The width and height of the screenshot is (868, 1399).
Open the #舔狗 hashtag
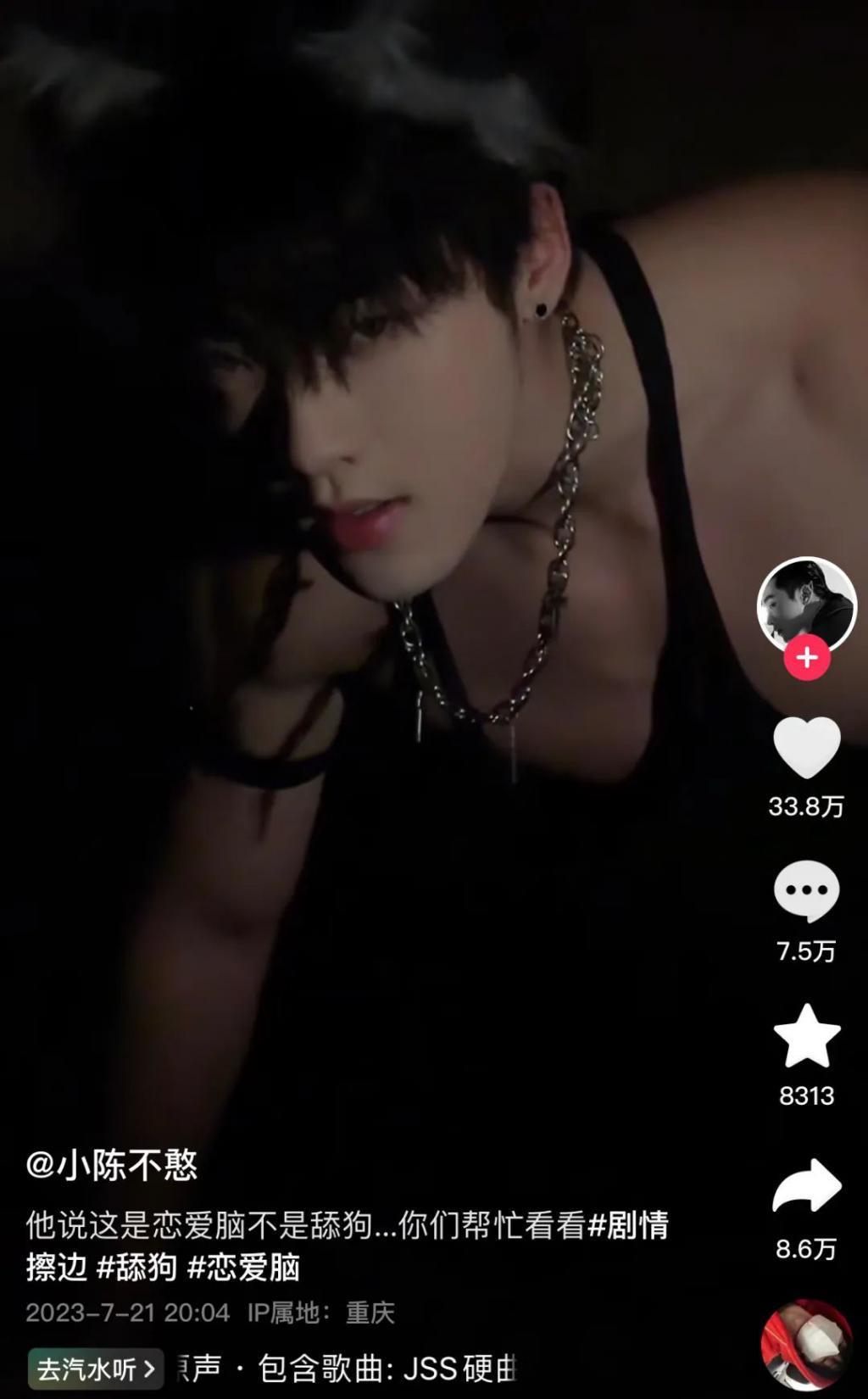point(136,1268)
